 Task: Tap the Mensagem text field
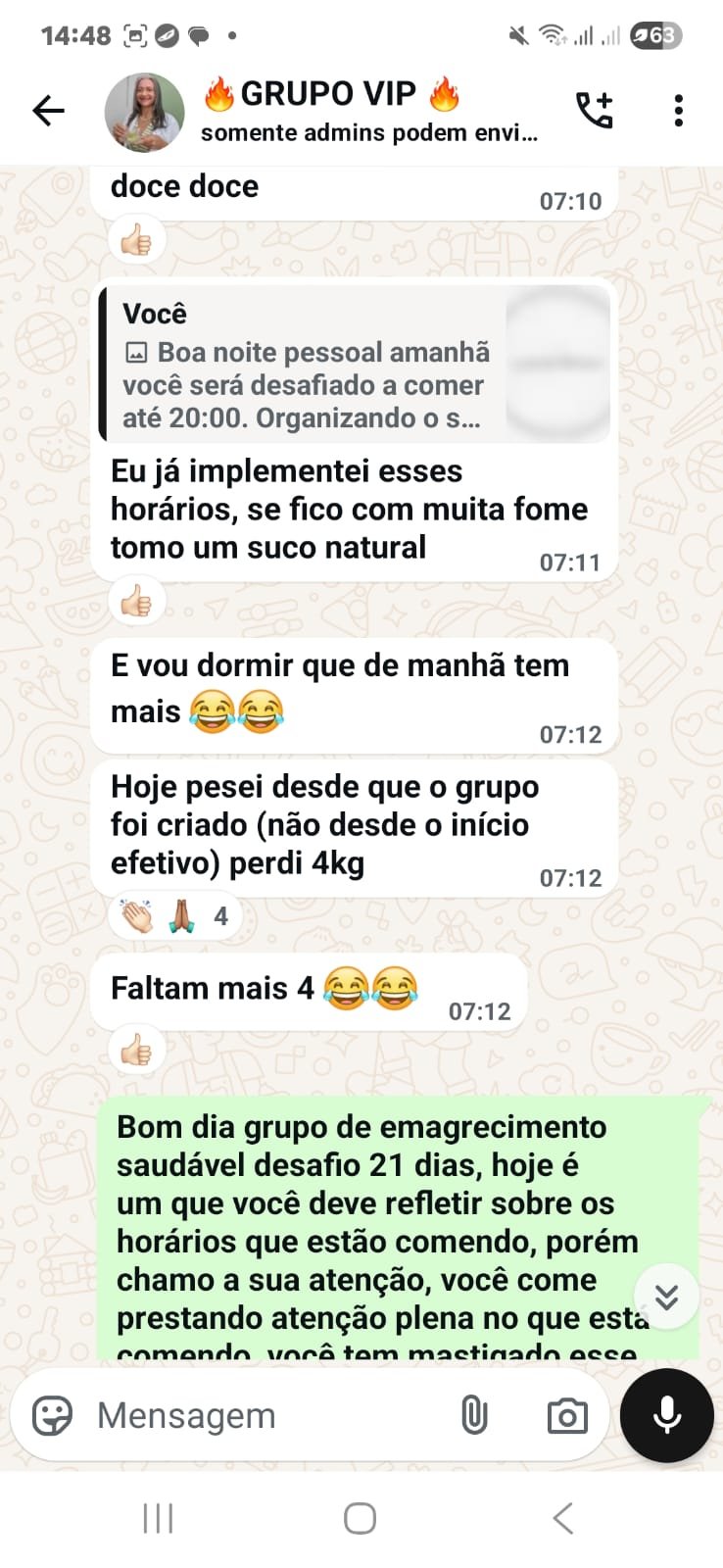coord(265,1416)
